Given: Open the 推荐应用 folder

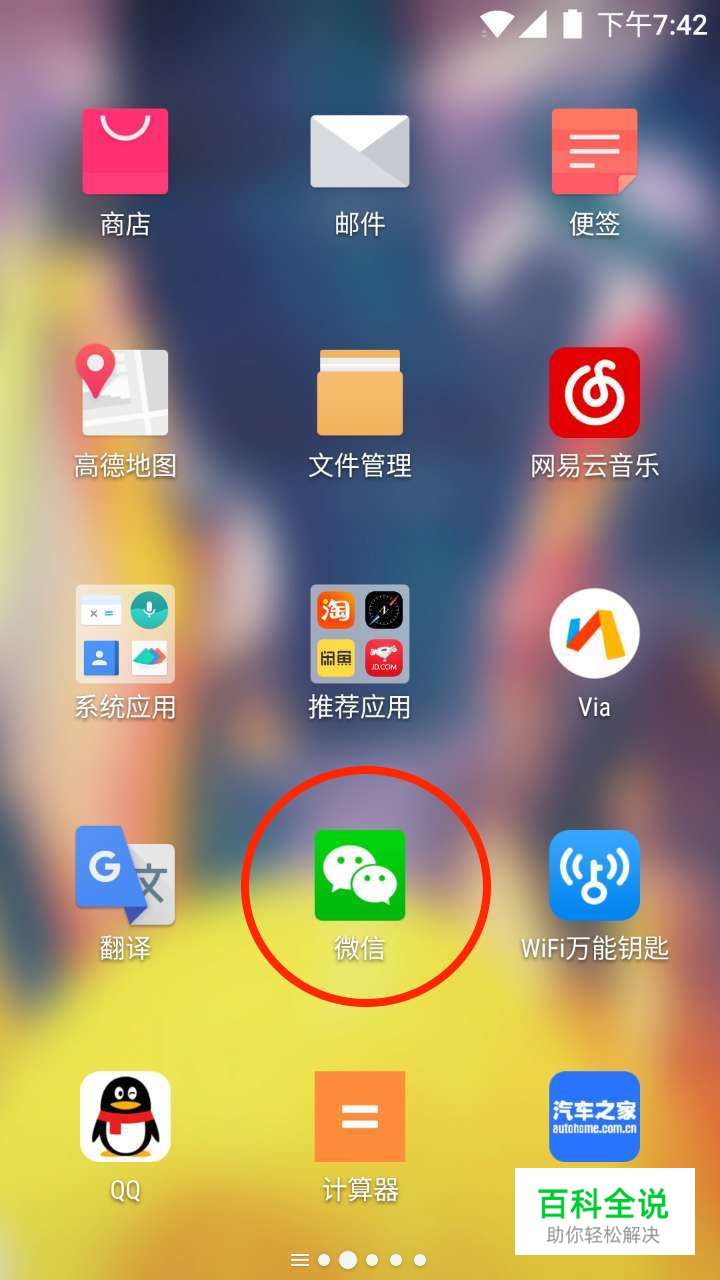Looking at the screenshot, I should pos(359,634).
